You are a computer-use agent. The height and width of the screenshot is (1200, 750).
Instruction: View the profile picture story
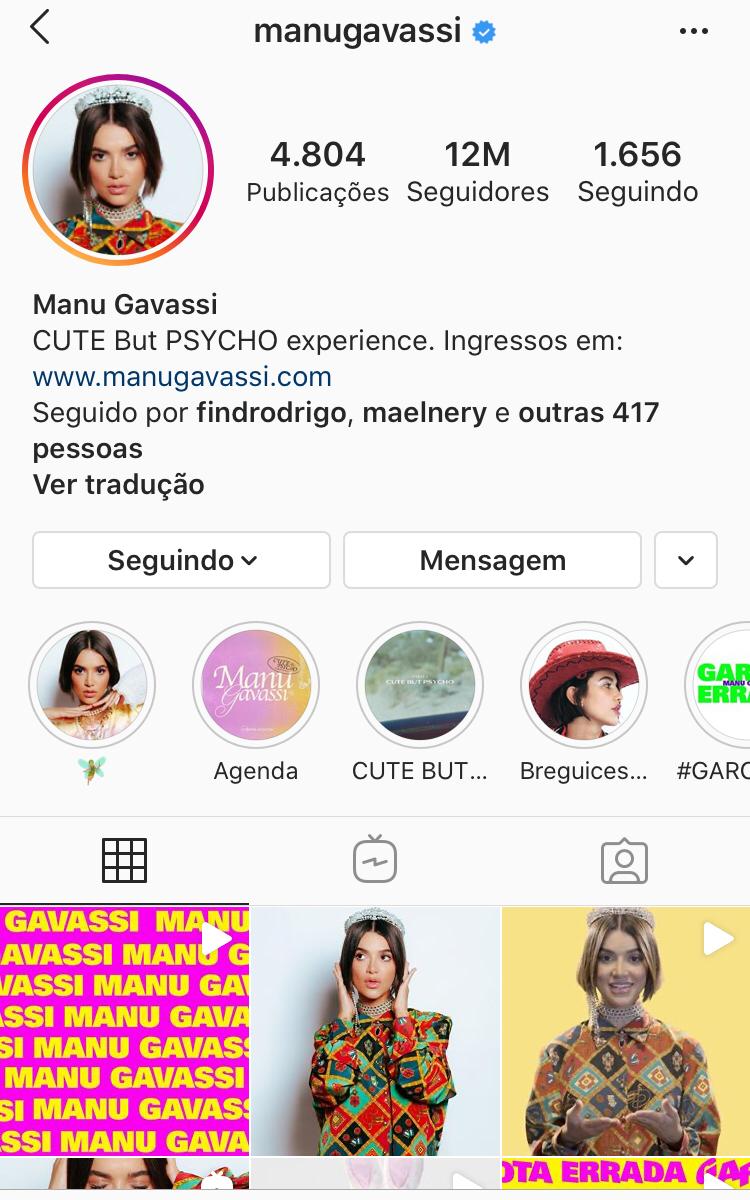118,170
